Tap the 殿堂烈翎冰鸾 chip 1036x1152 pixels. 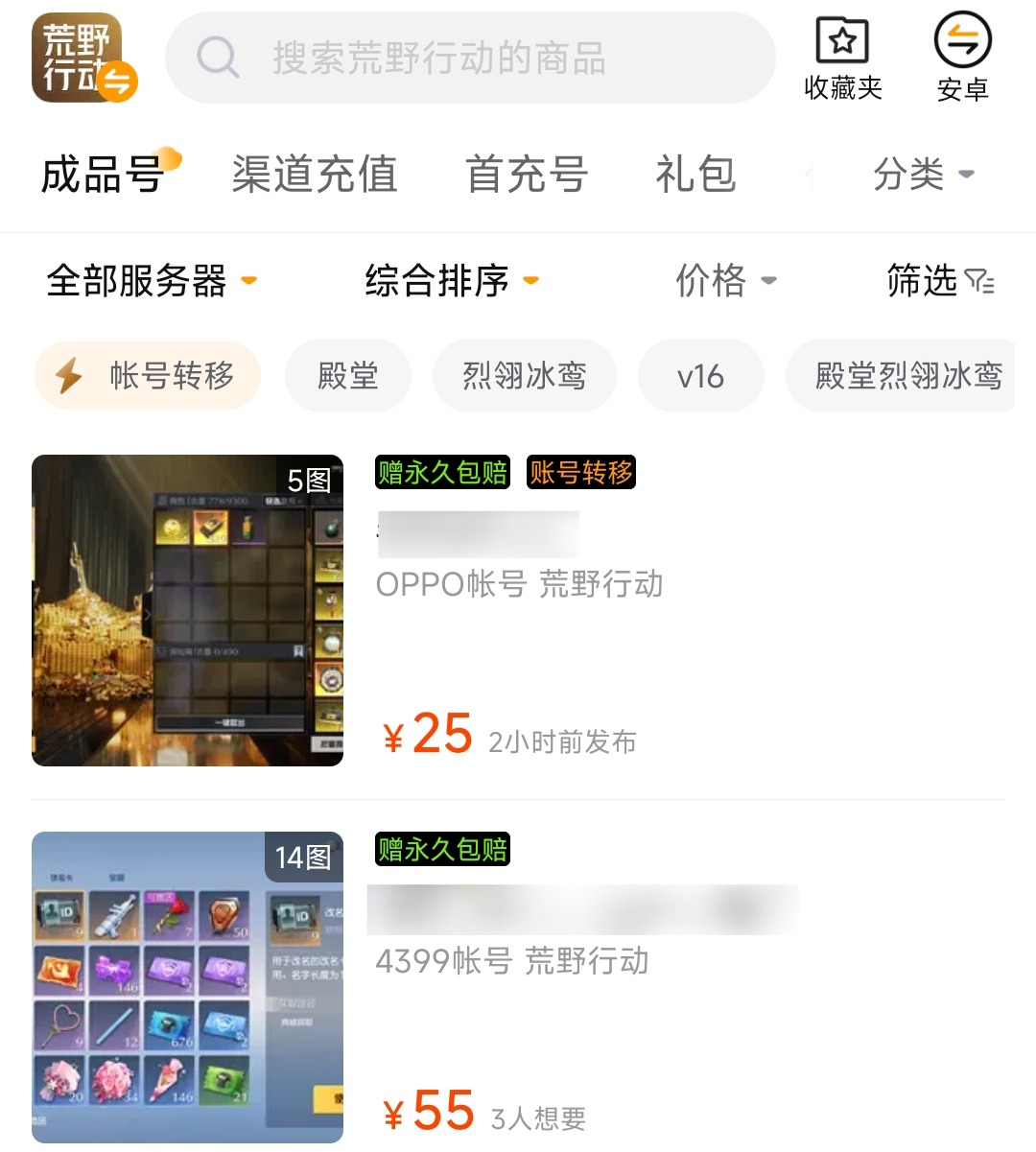coord(907,375)
